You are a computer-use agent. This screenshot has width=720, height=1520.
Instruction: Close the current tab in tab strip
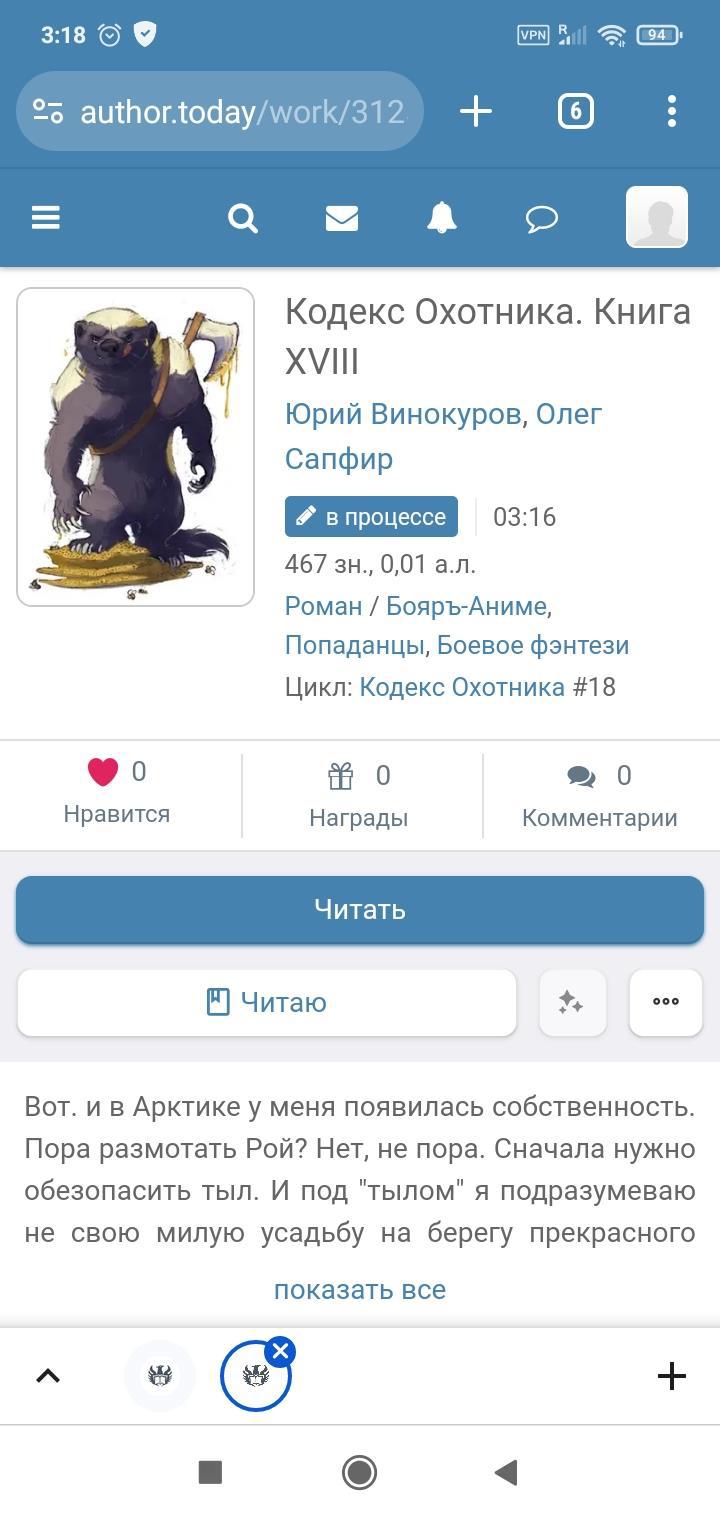(281, 1353)
